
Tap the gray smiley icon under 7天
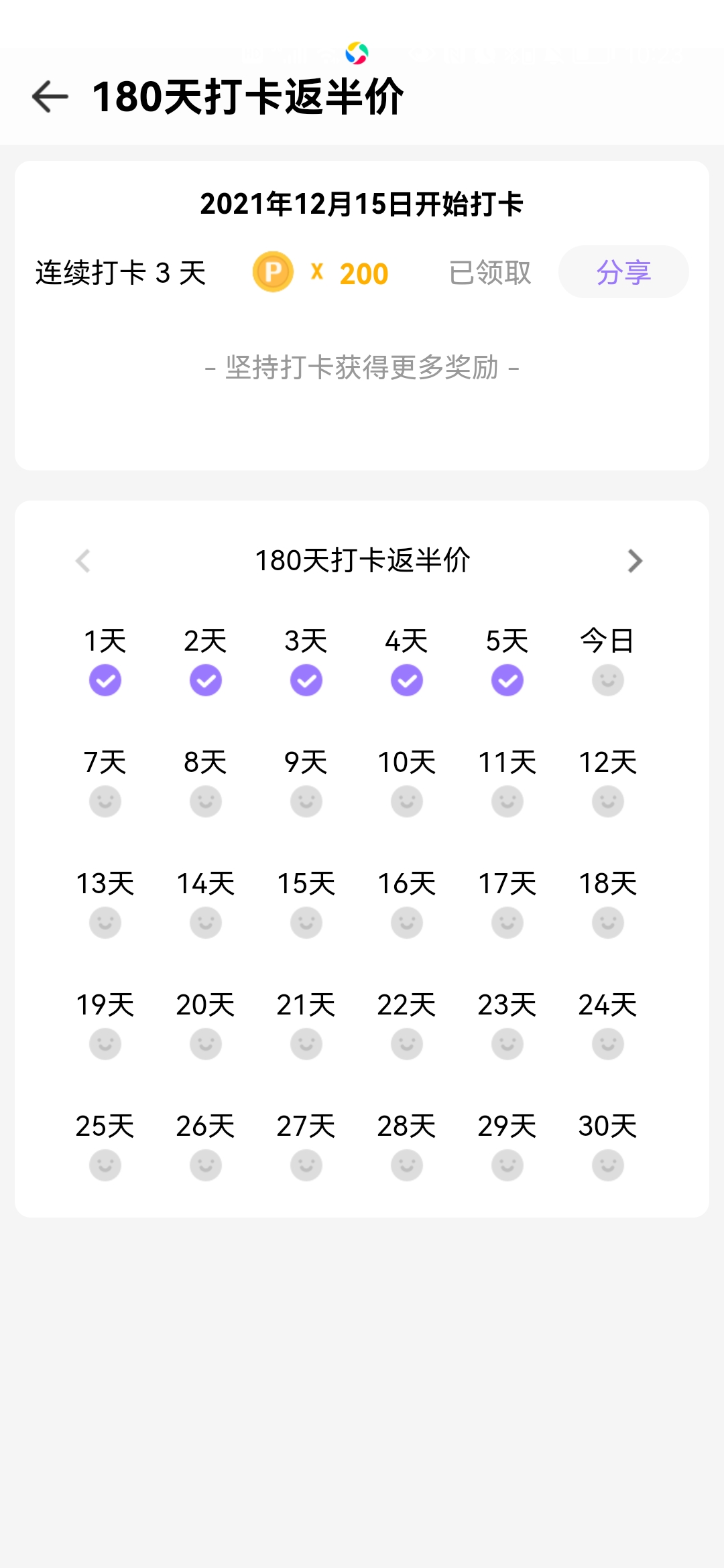tap(105, 801)
